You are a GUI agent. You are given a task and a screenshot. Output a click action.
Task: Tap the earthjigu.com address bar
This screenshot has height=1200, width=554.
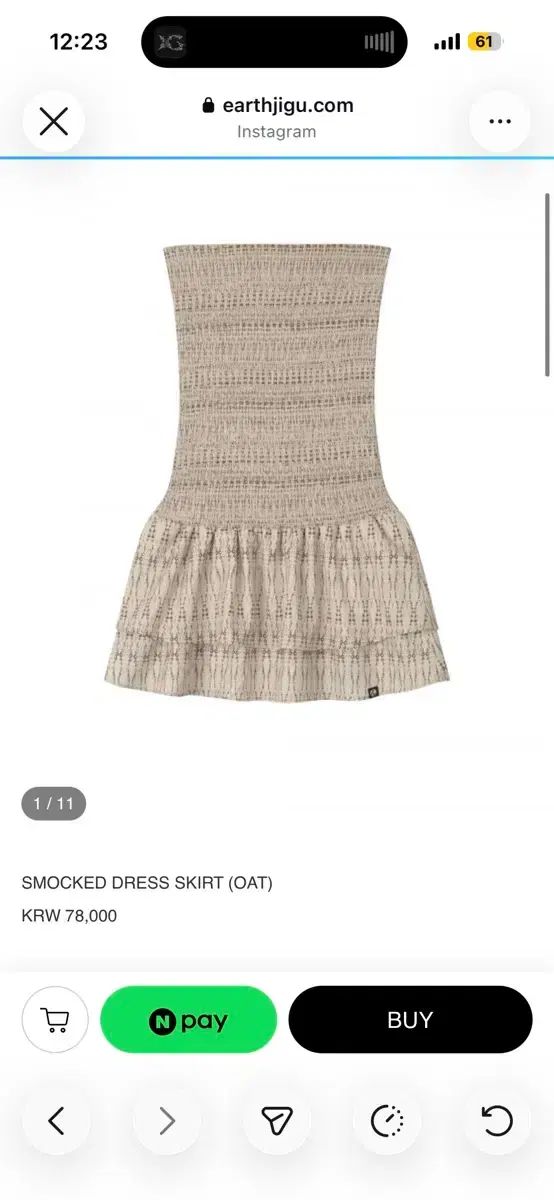277,117
